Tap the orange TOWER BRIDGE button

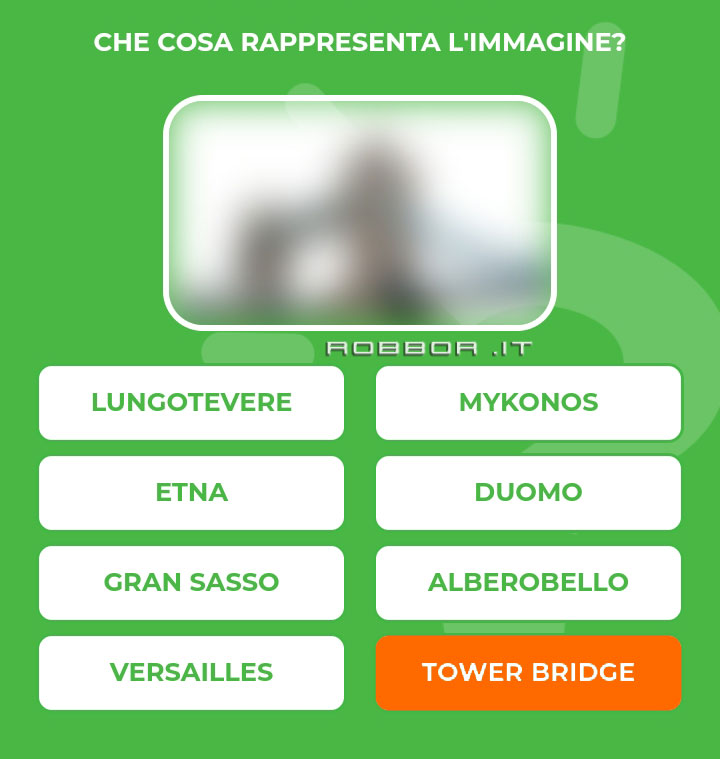[x=528, y=673]
